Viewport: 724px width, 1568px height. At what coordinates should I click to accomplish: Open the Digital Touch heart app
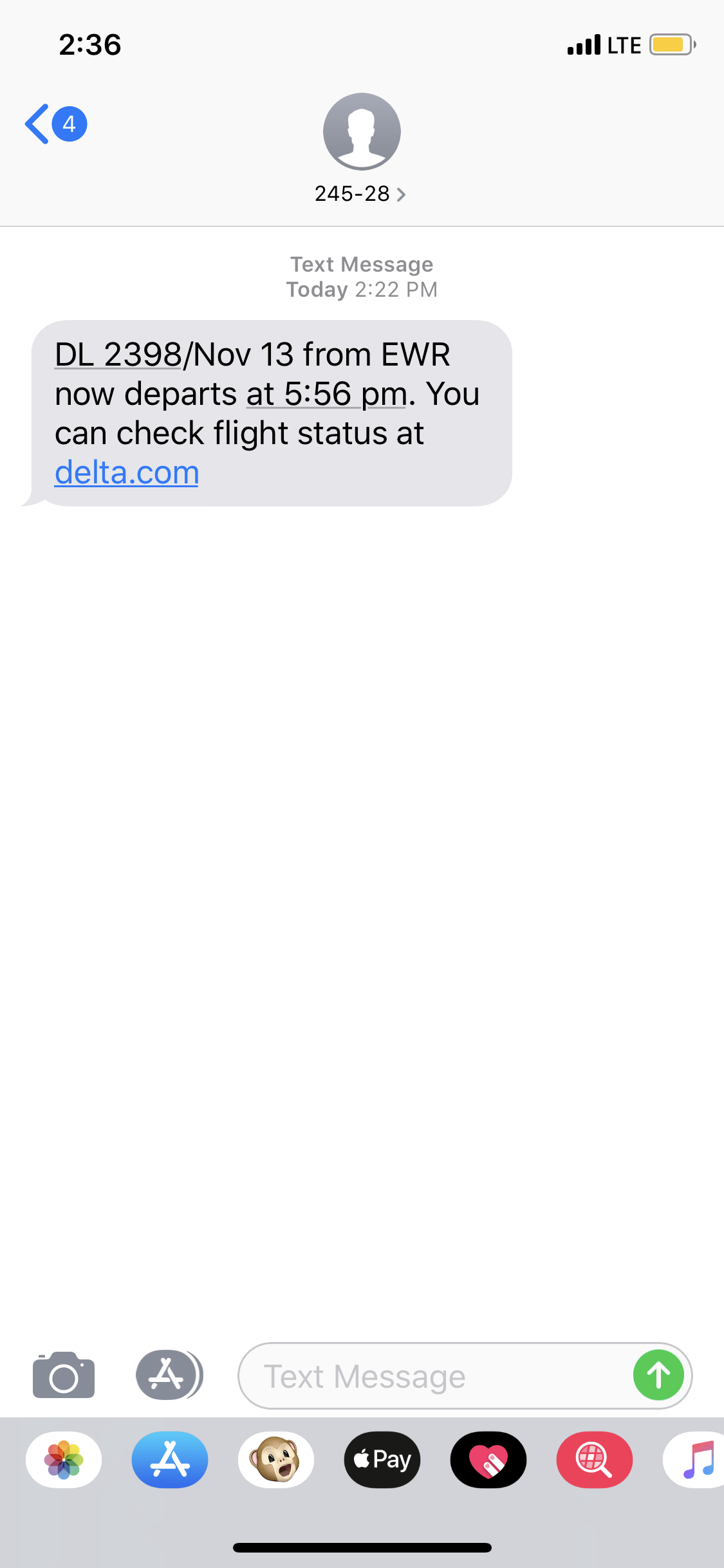(x=488, y=1460)
